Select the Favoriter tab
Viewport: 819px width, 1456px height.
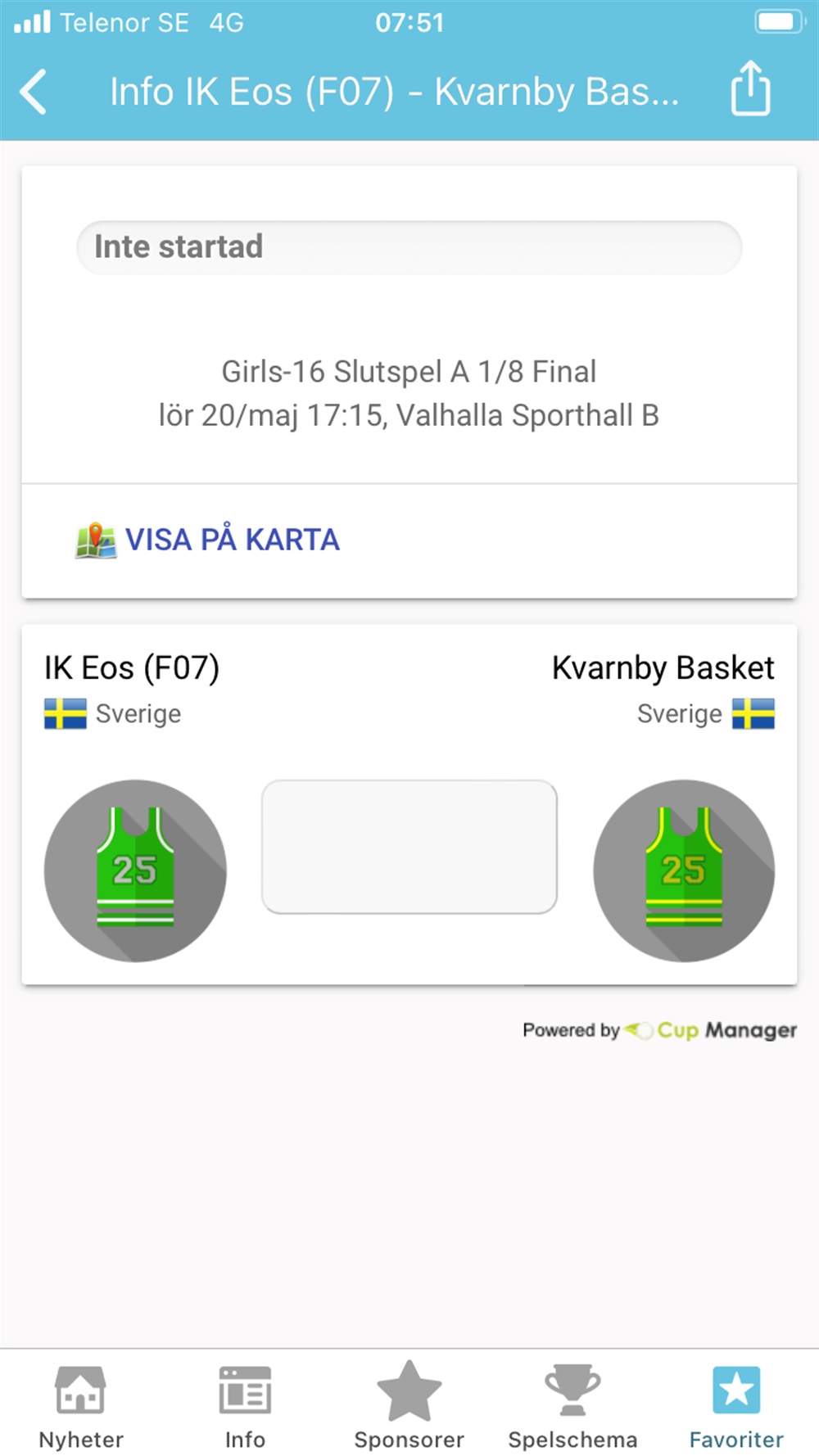tap(736, 1404)
